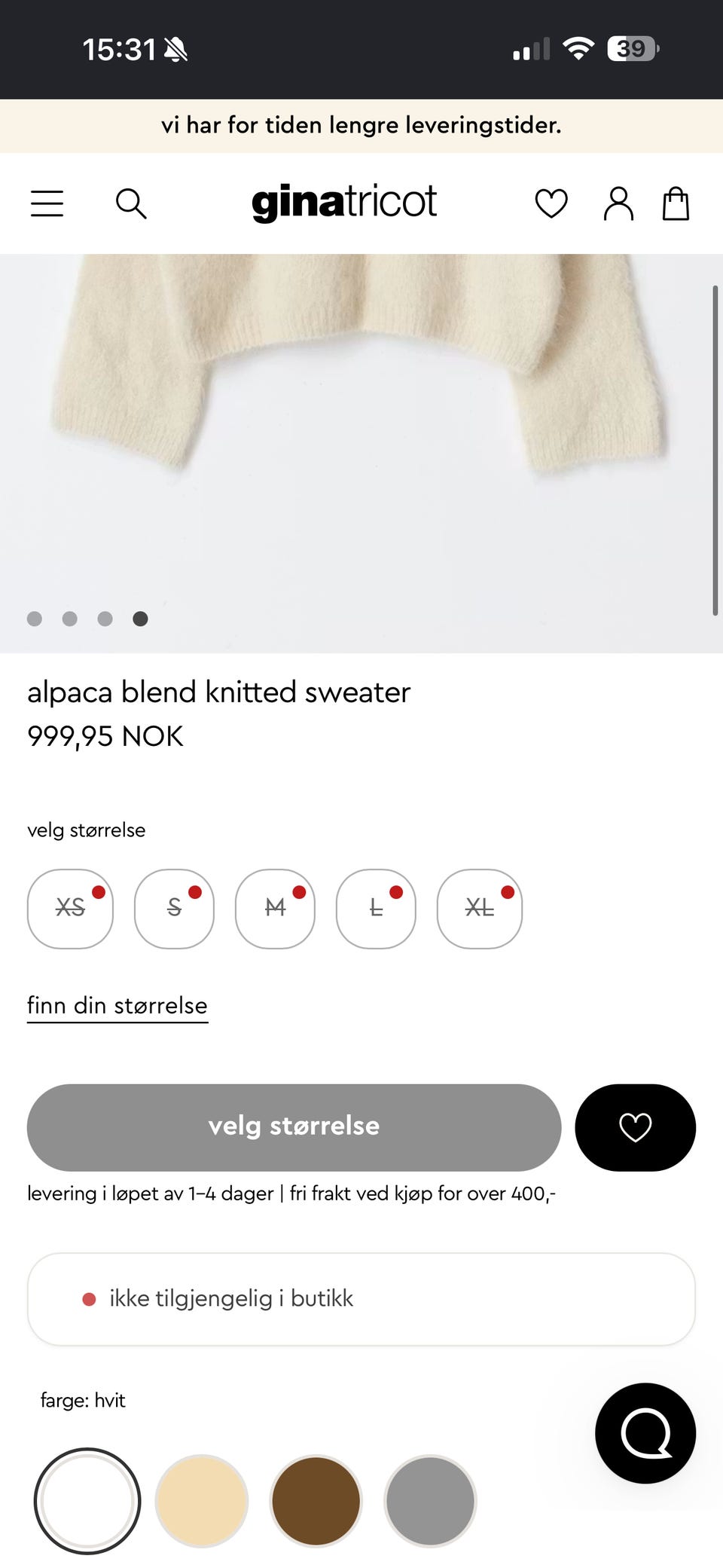Select the brown color swatch

[x=316, y=1501]
